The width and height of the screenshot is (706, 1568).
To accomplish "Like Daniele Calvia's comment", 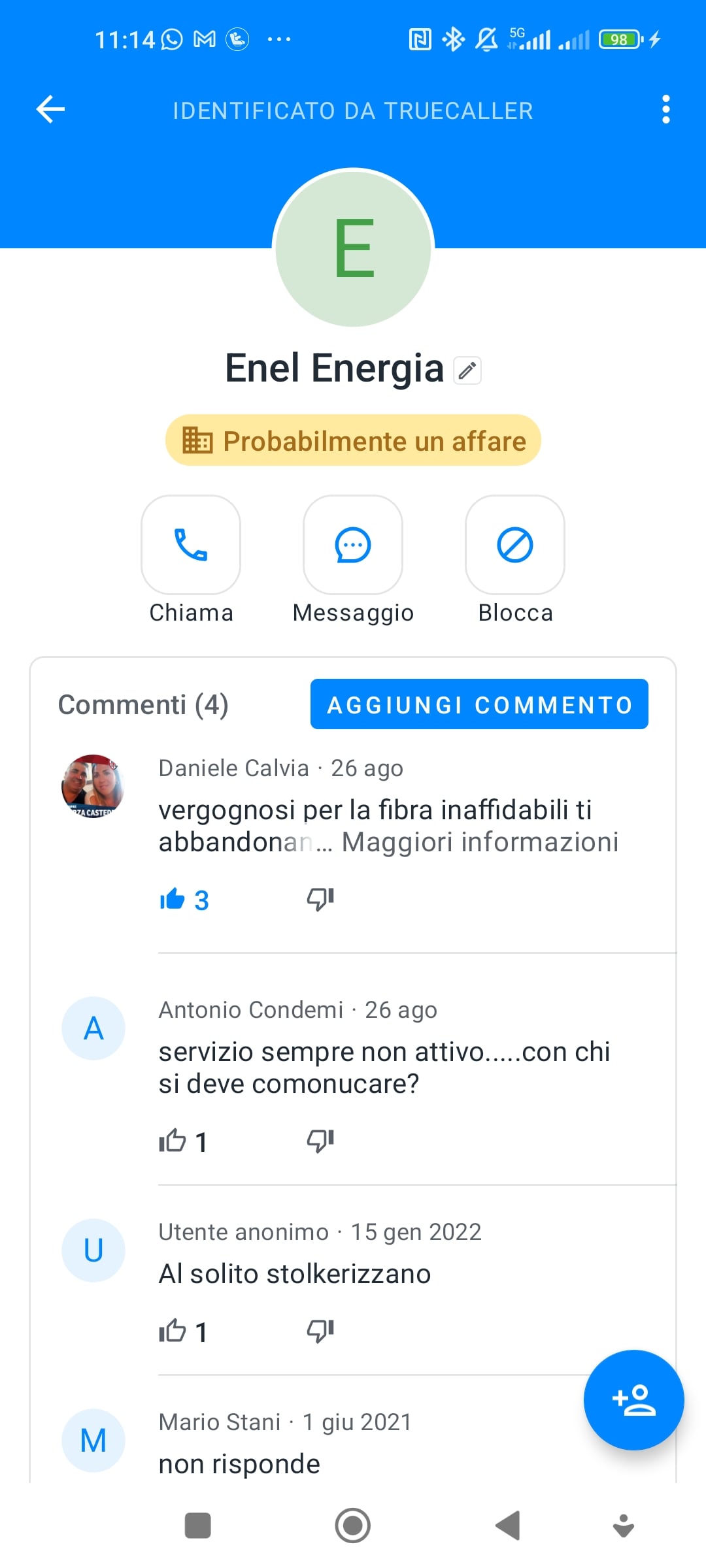I will coord(173,900).
